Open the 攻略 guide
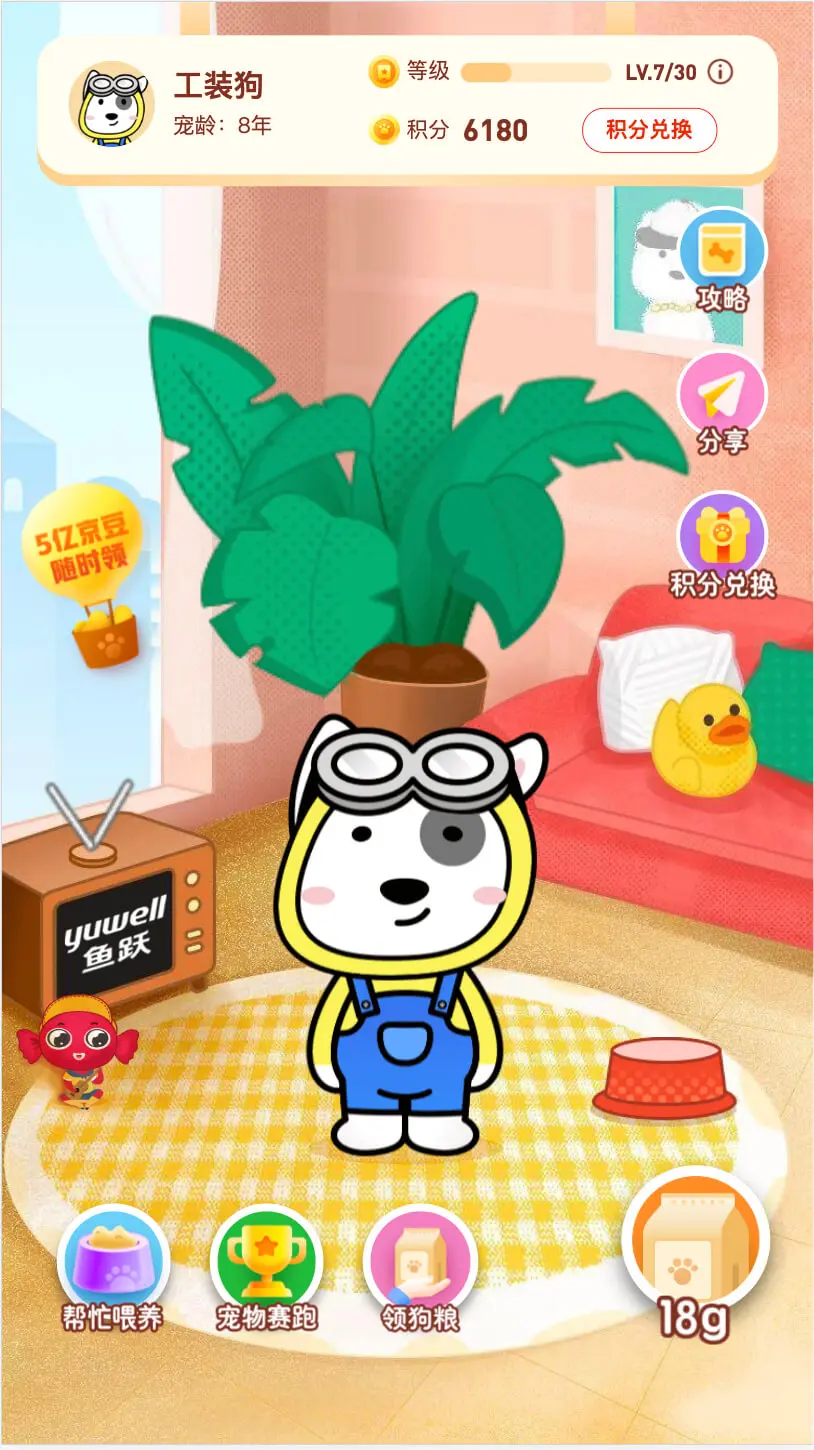The width and height of the screenshot is (814, 1450). click(x=722, y=257)
